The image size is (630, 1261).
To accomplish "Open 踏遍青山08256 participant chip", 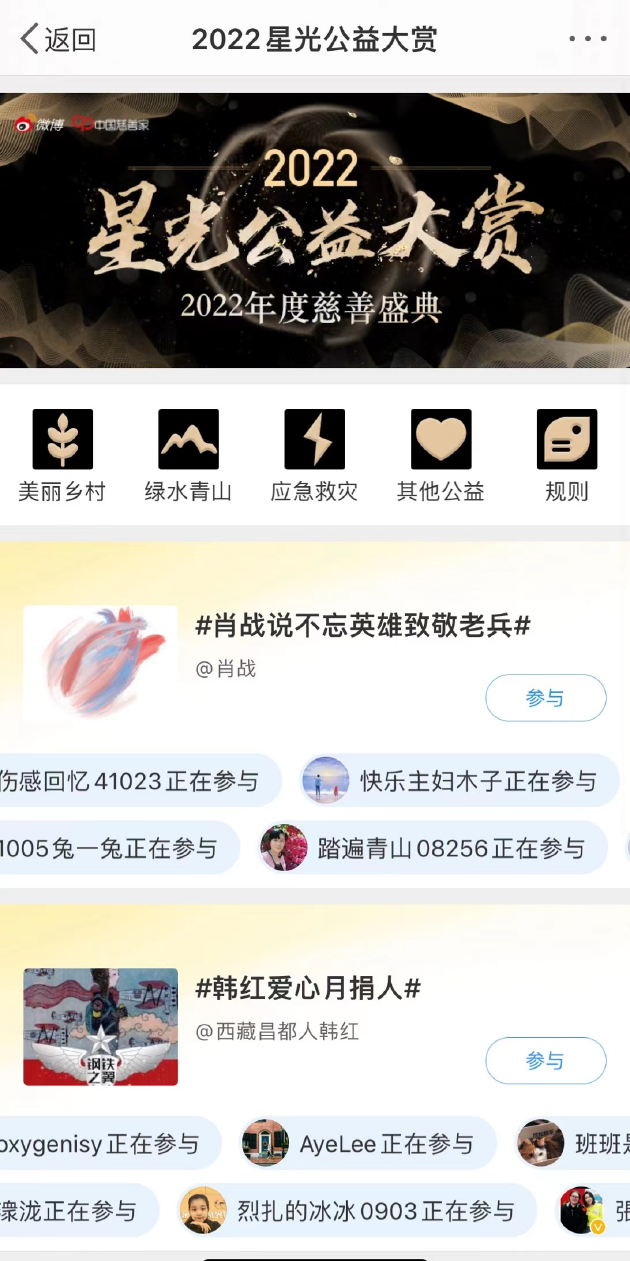I will (432, 848).
